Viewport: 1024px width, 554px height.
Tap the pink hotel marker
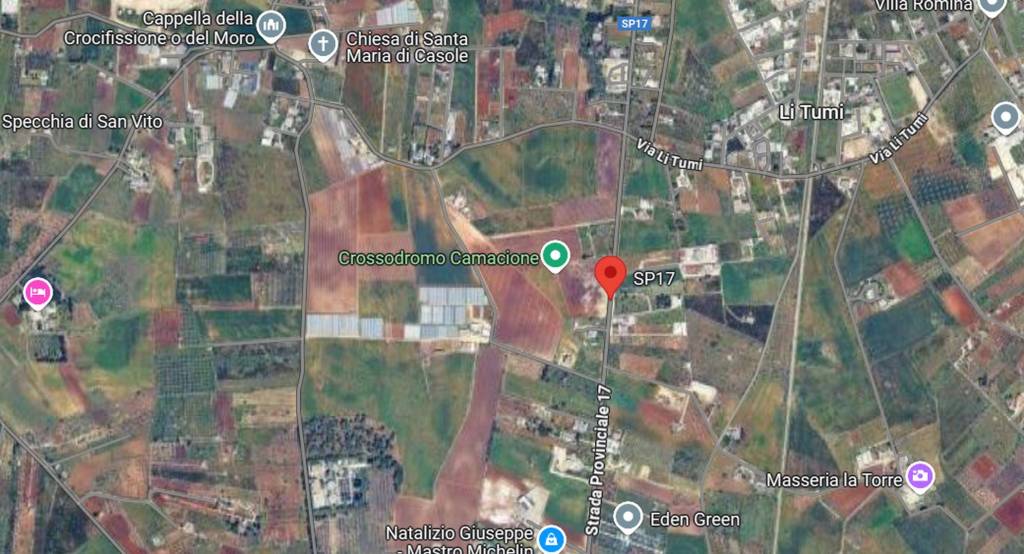pos(37,292)
